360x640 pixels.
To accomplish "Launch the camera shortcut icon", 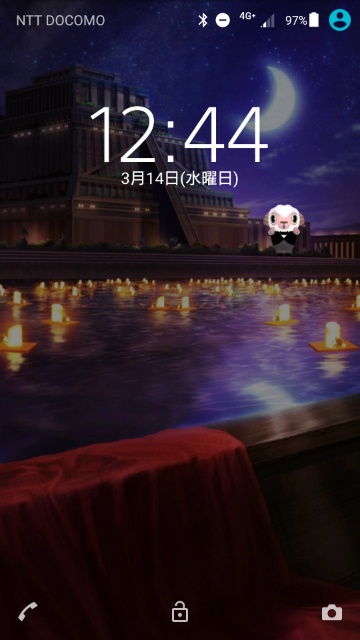I will point(332,613).
